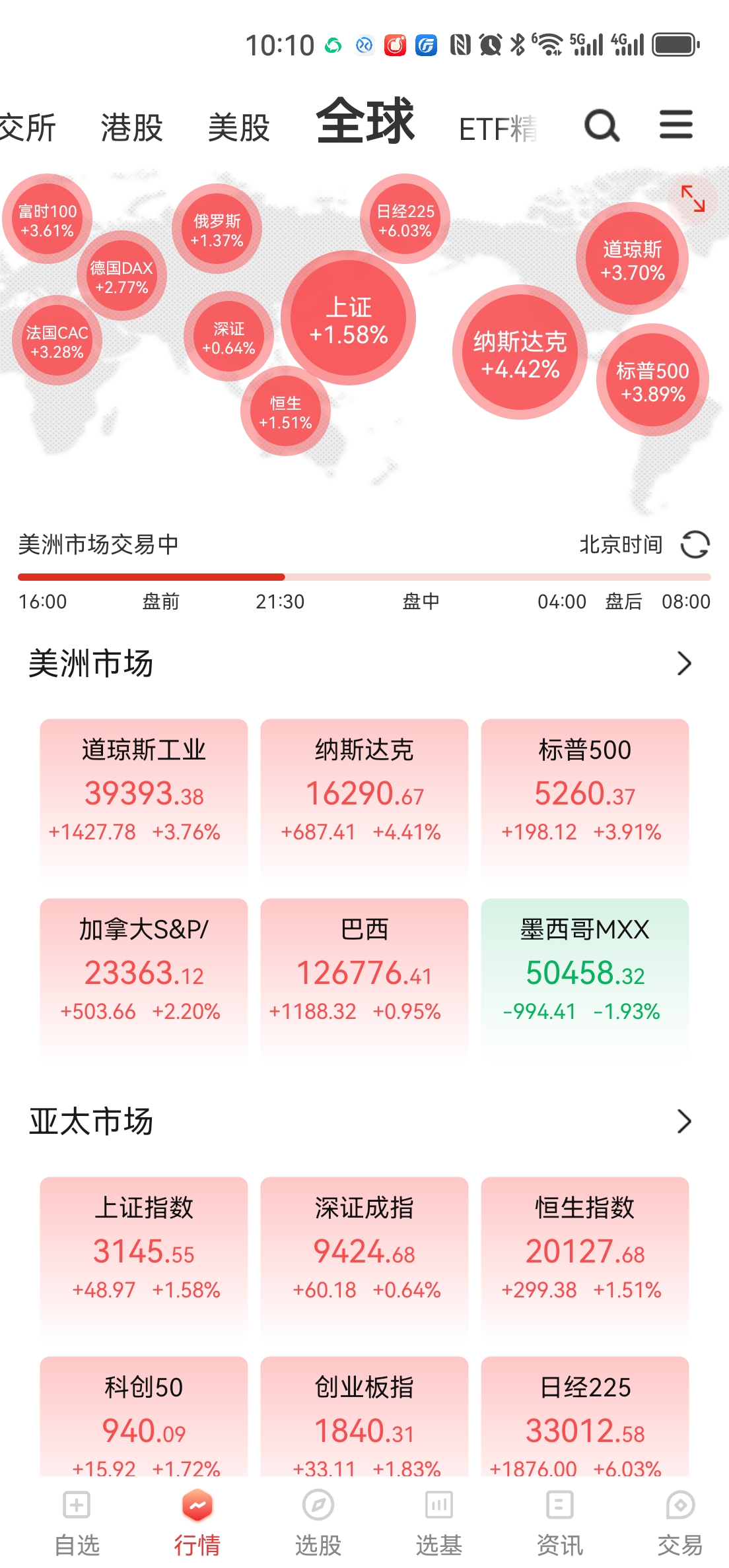Switch to the 港股 tab
The width and height of the screenshot is (729, 1568).
coord(131,127)
